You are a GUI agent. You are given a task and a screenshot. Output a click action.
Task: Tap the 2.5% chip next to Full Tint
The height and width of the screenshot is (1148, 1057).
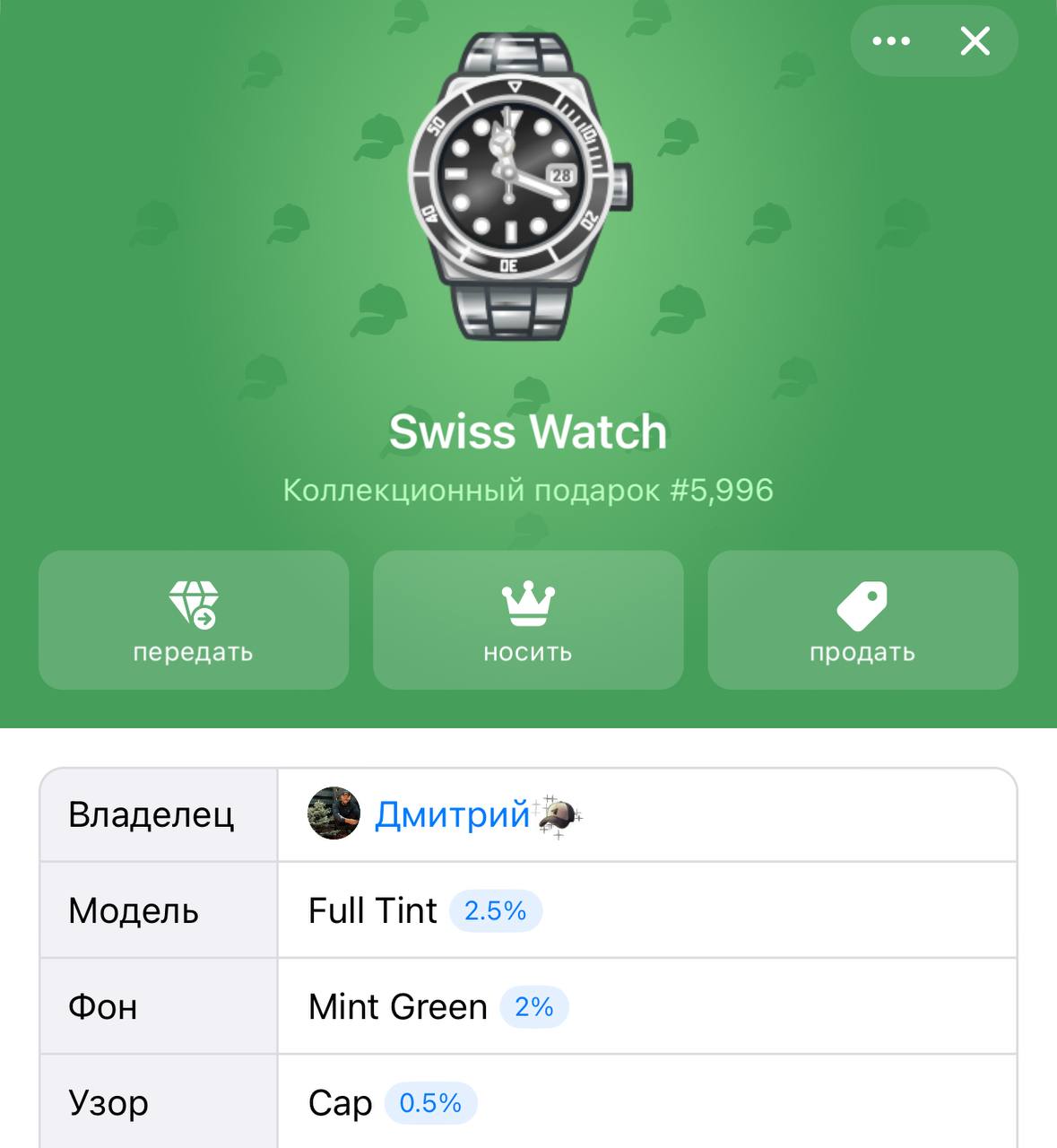(x=495, y=911)
